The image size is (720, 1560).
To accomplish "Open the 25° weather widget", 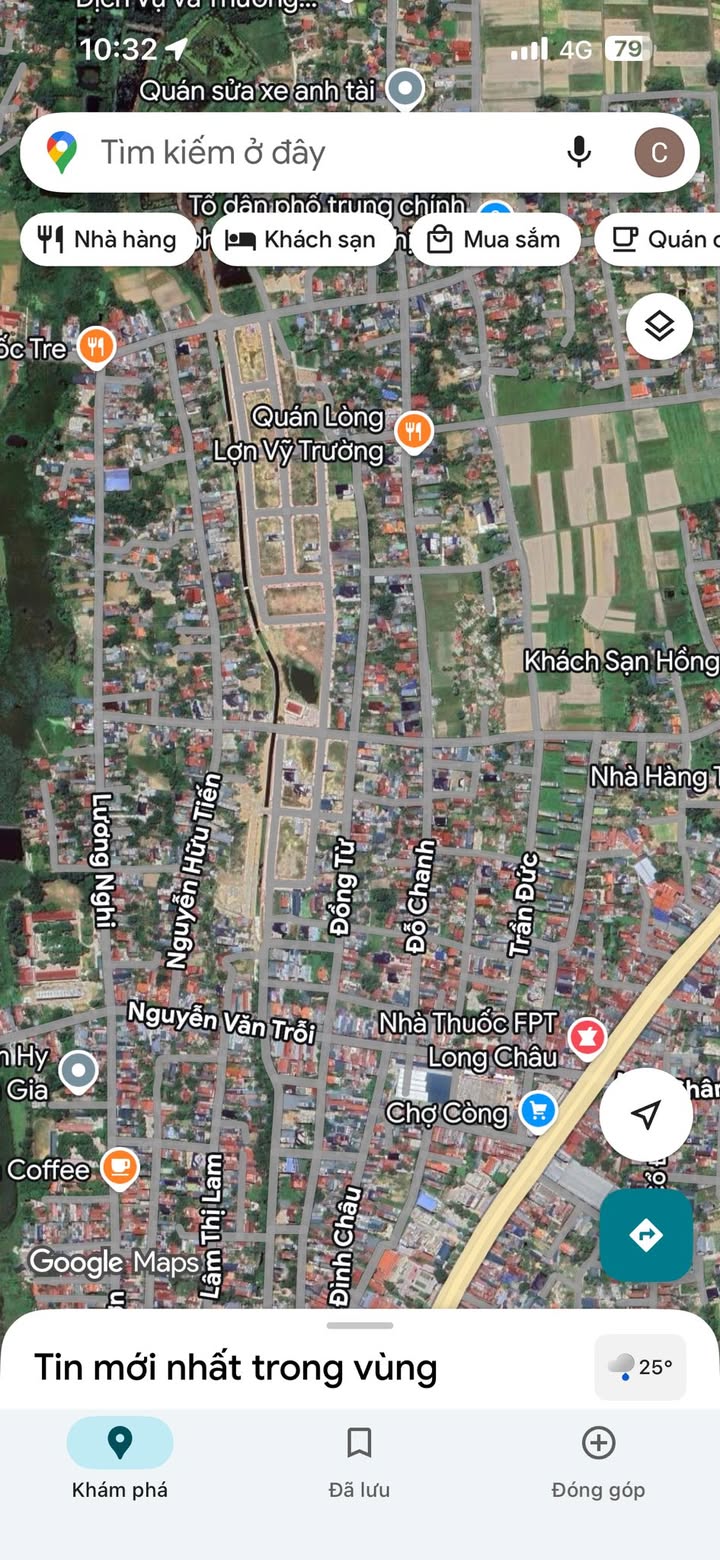I will 640,1366.
